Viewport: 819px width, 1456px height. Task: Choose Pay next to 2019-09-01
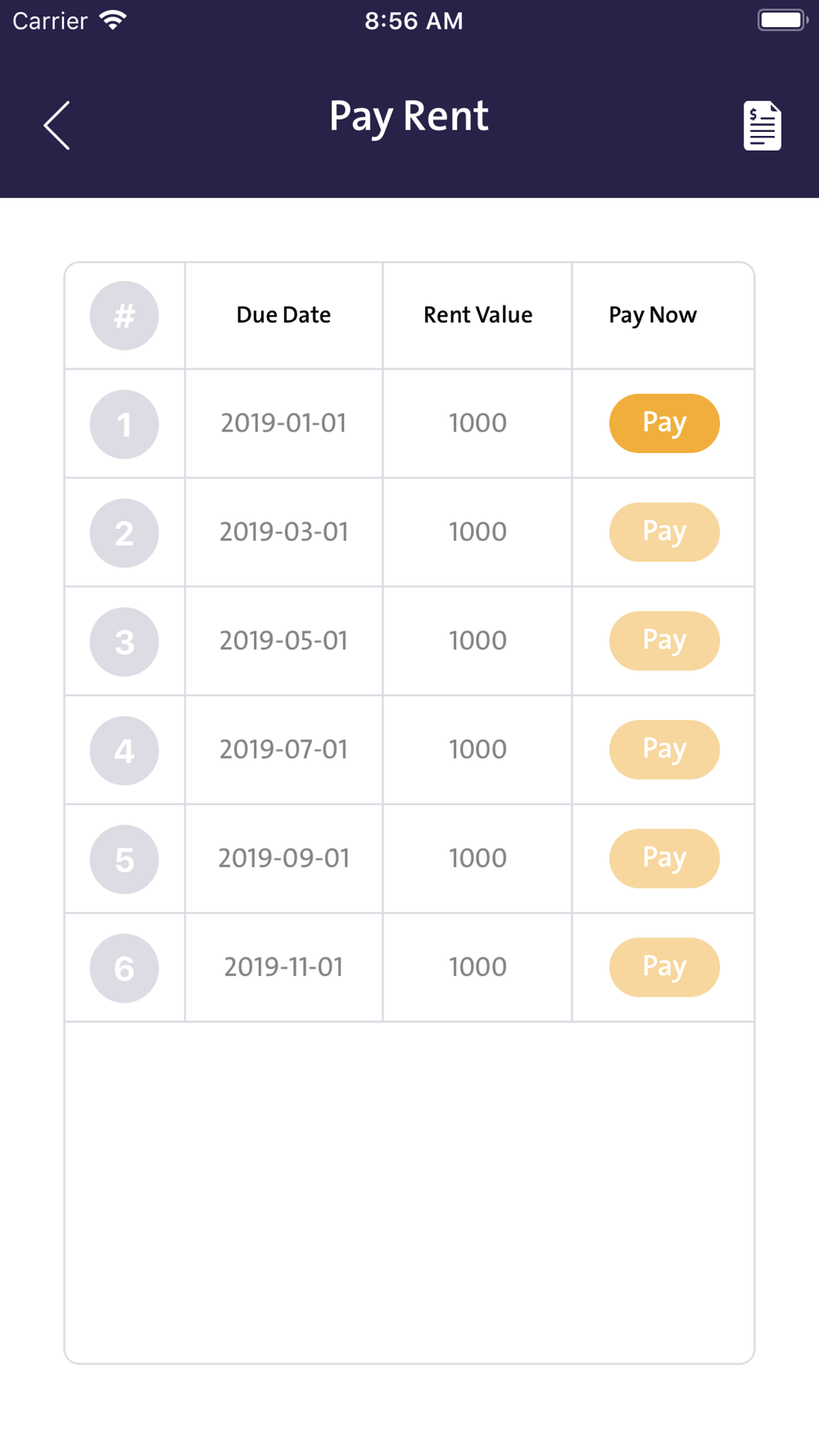(664, 859)
